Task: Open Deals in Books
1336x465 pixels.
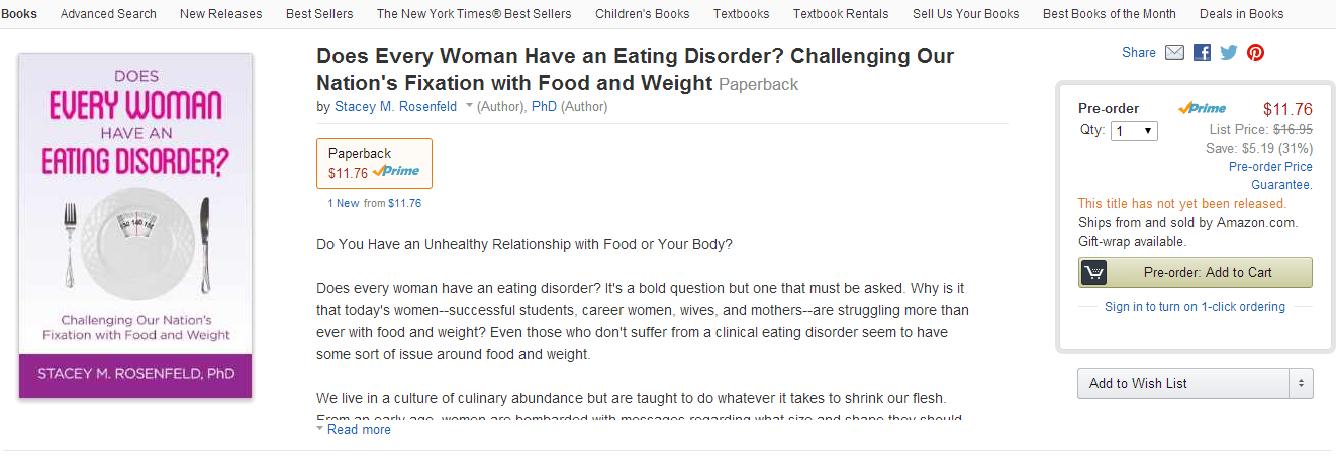Action: pos(1241,14)
